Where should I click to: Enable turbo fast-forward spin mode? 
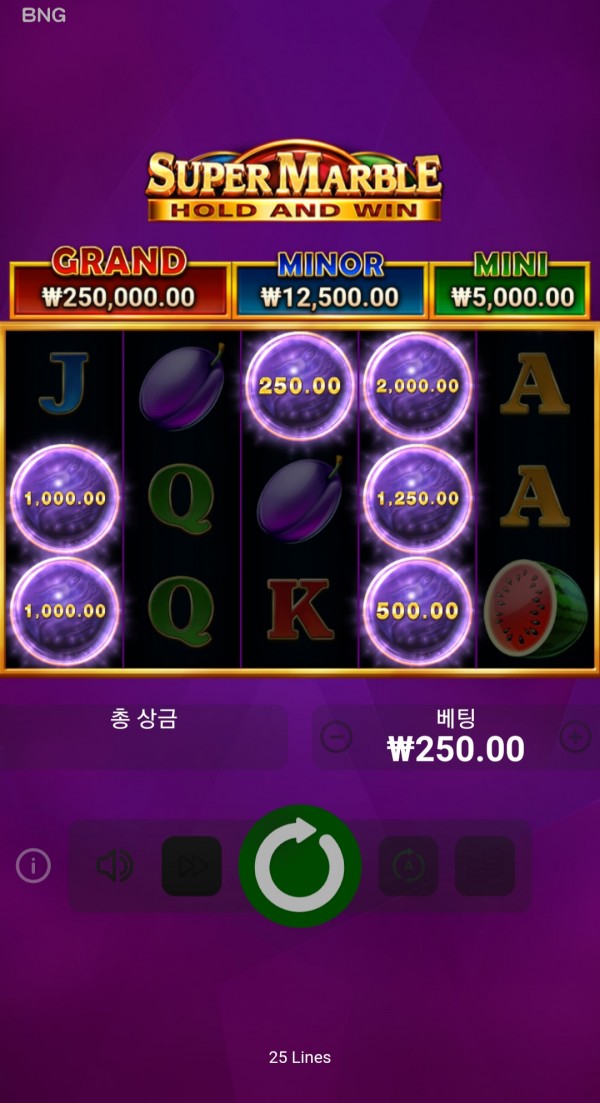coord(192,866)
